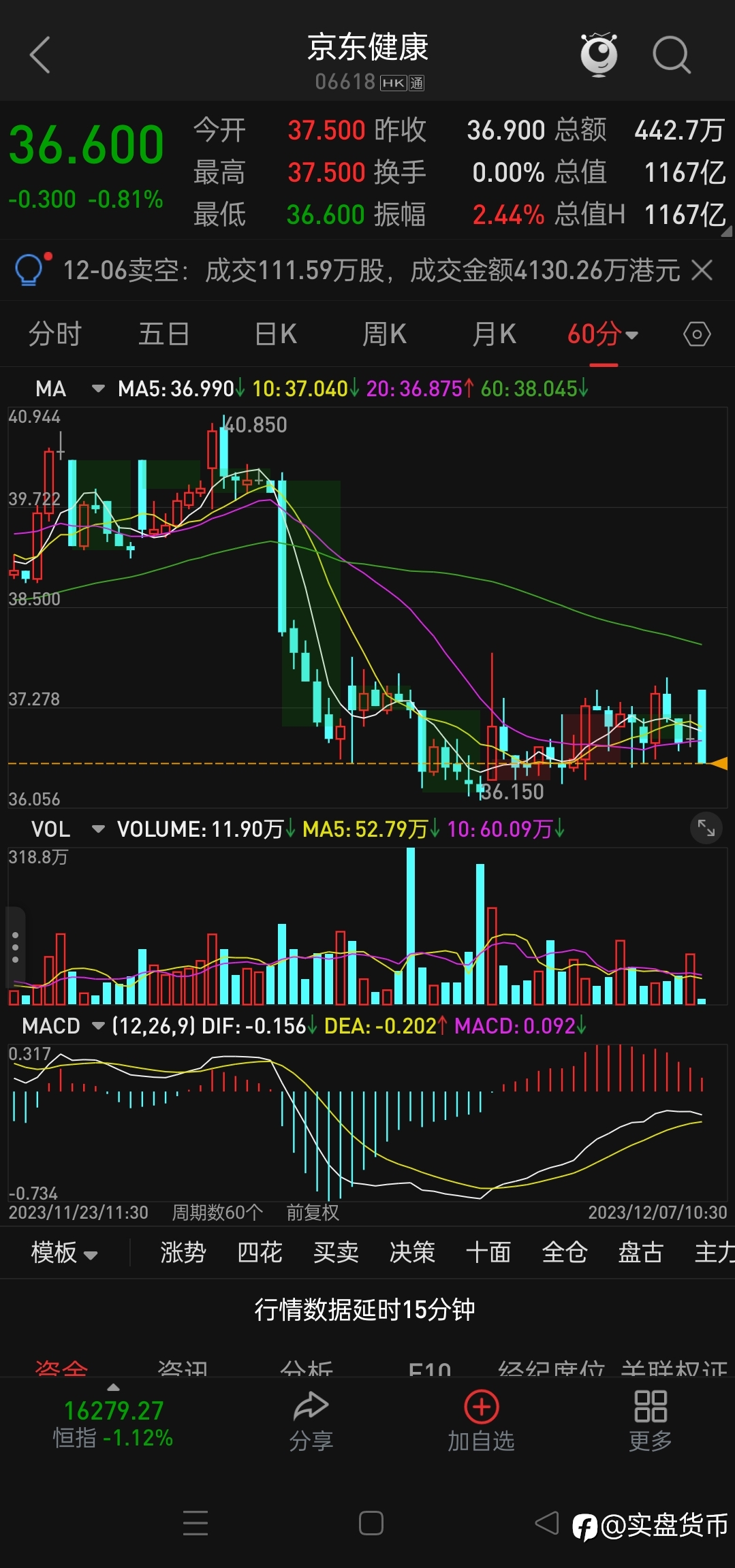
Task: Enlarge chart with the fullscreen arrows icon
Action: [x=706, y=828]
